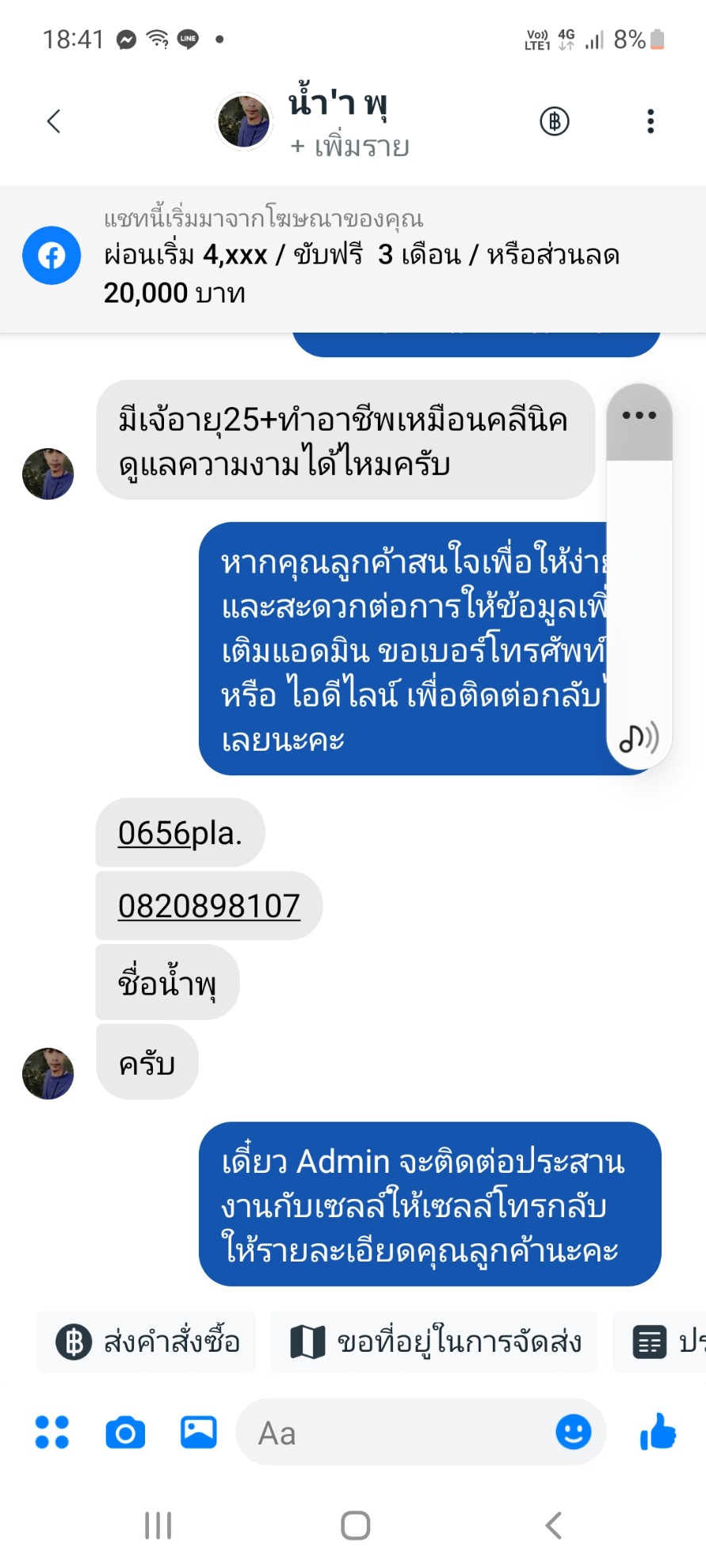The width and height of the screenshot is (706, 1568).
Task: Go back from the chat
Action: pyautogui.click(x=53, y=121)
